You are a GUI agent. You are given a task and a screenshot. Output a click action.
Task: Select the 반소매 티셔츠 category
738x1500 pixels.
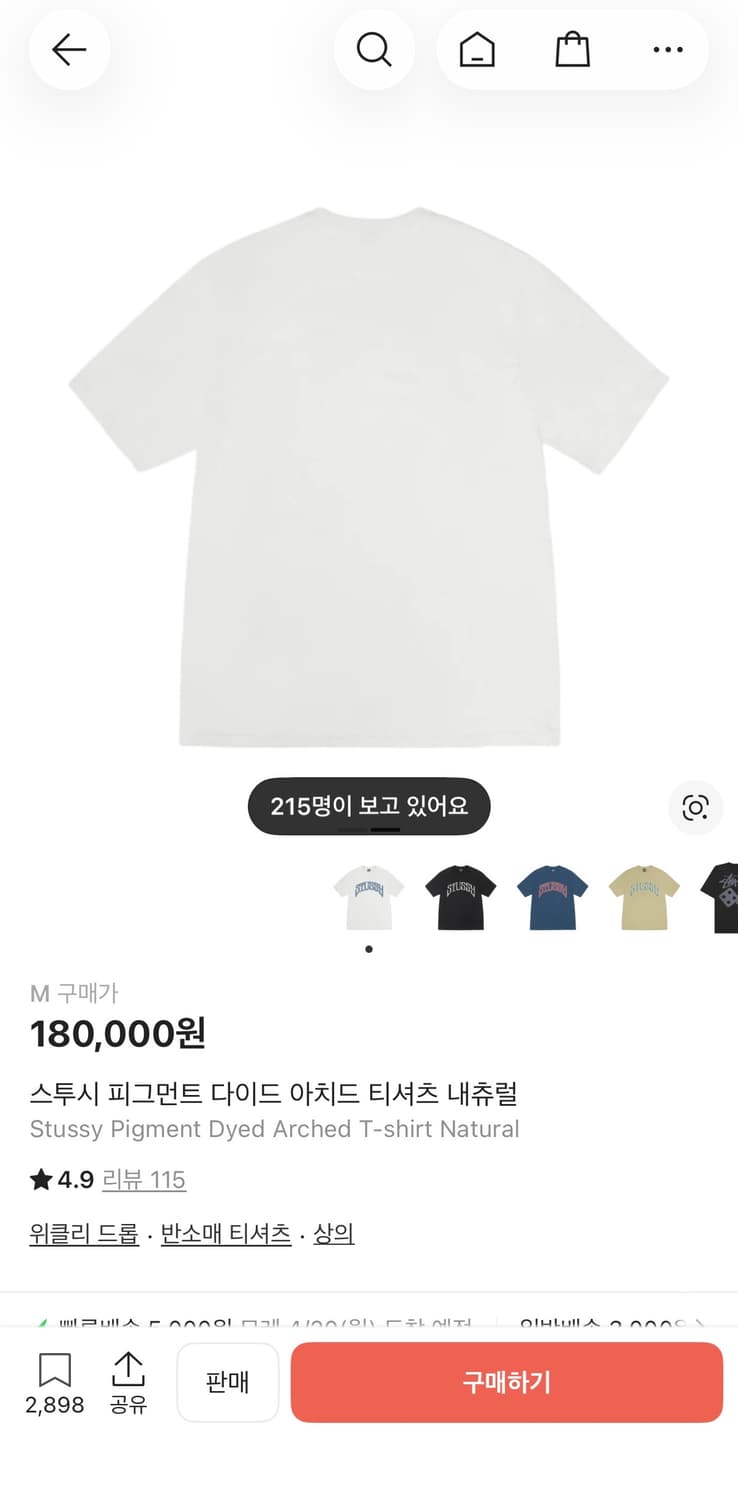[225, 1234]
